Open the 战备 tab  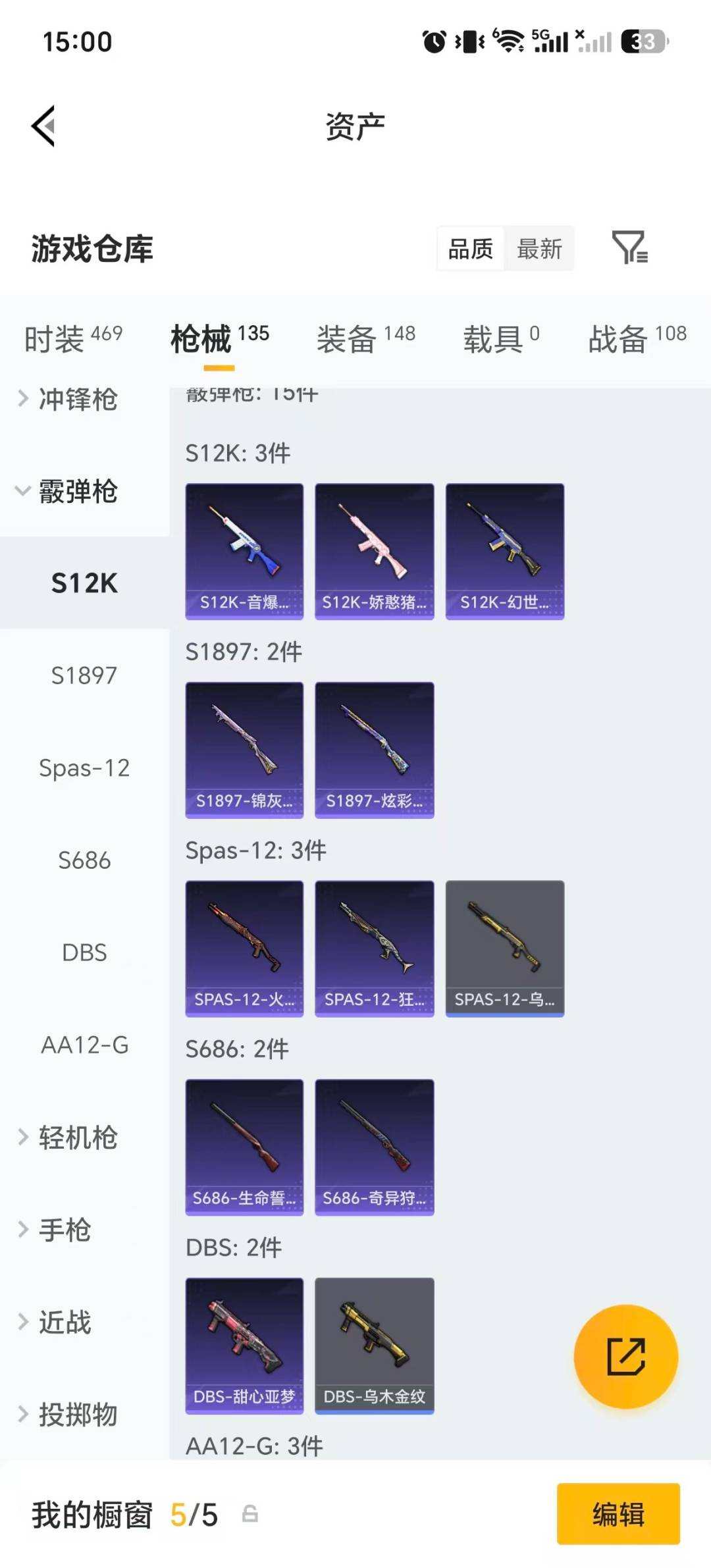(x=637, y=338)
